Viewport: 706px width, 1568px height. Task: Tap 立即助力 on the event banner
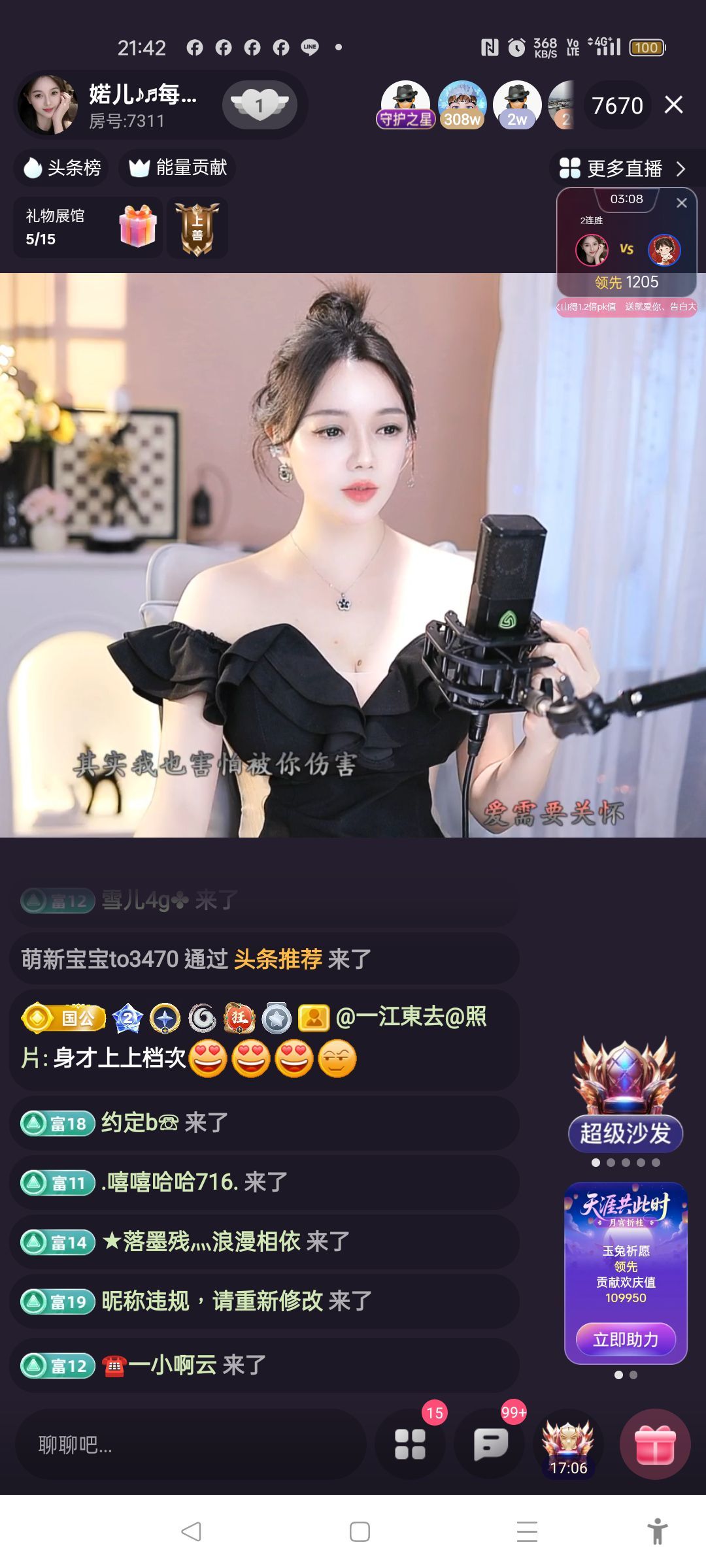pyautogui.click(x=626, y=1339)
